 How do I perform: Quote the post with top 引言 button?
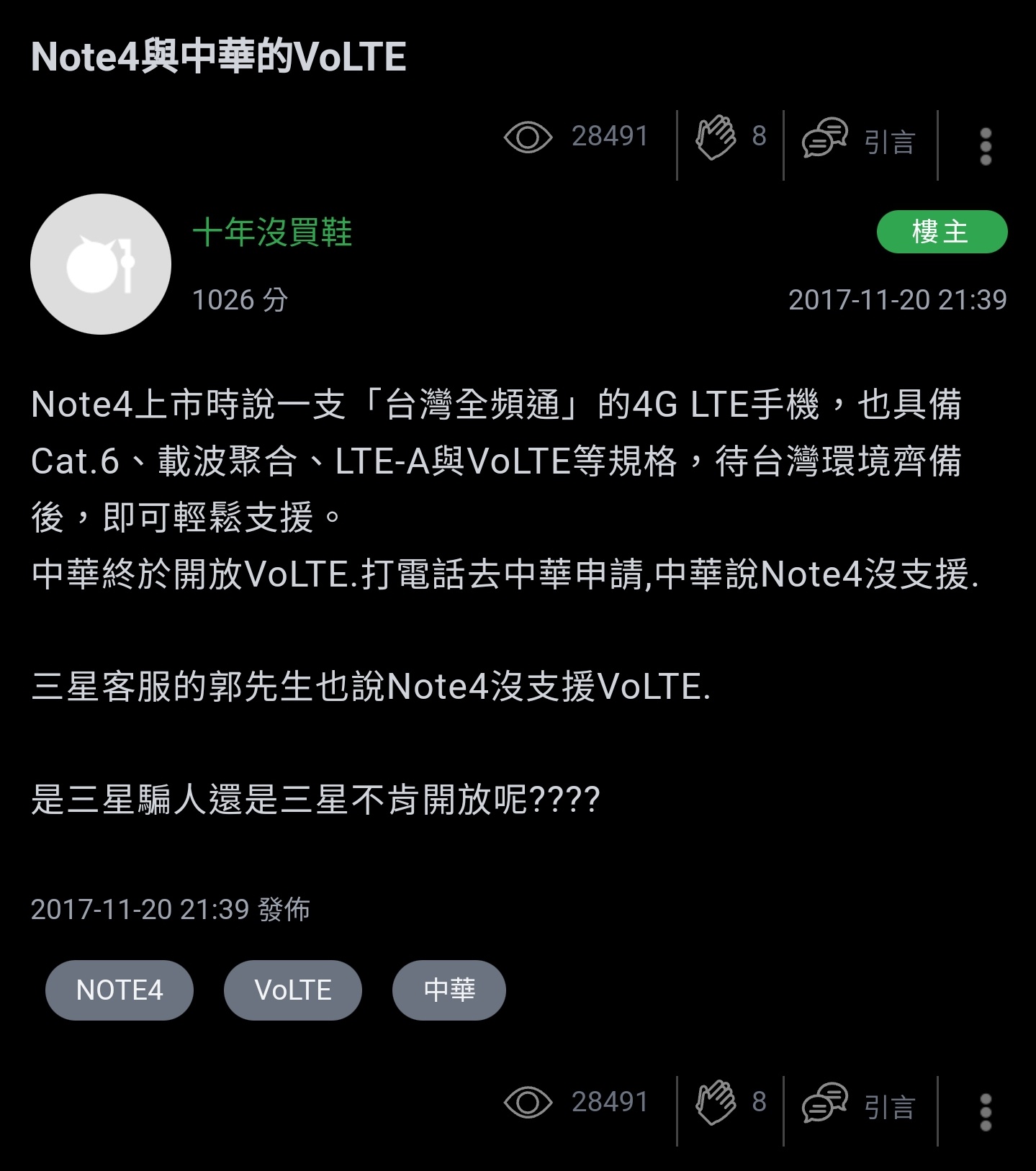tap(860, 139)
